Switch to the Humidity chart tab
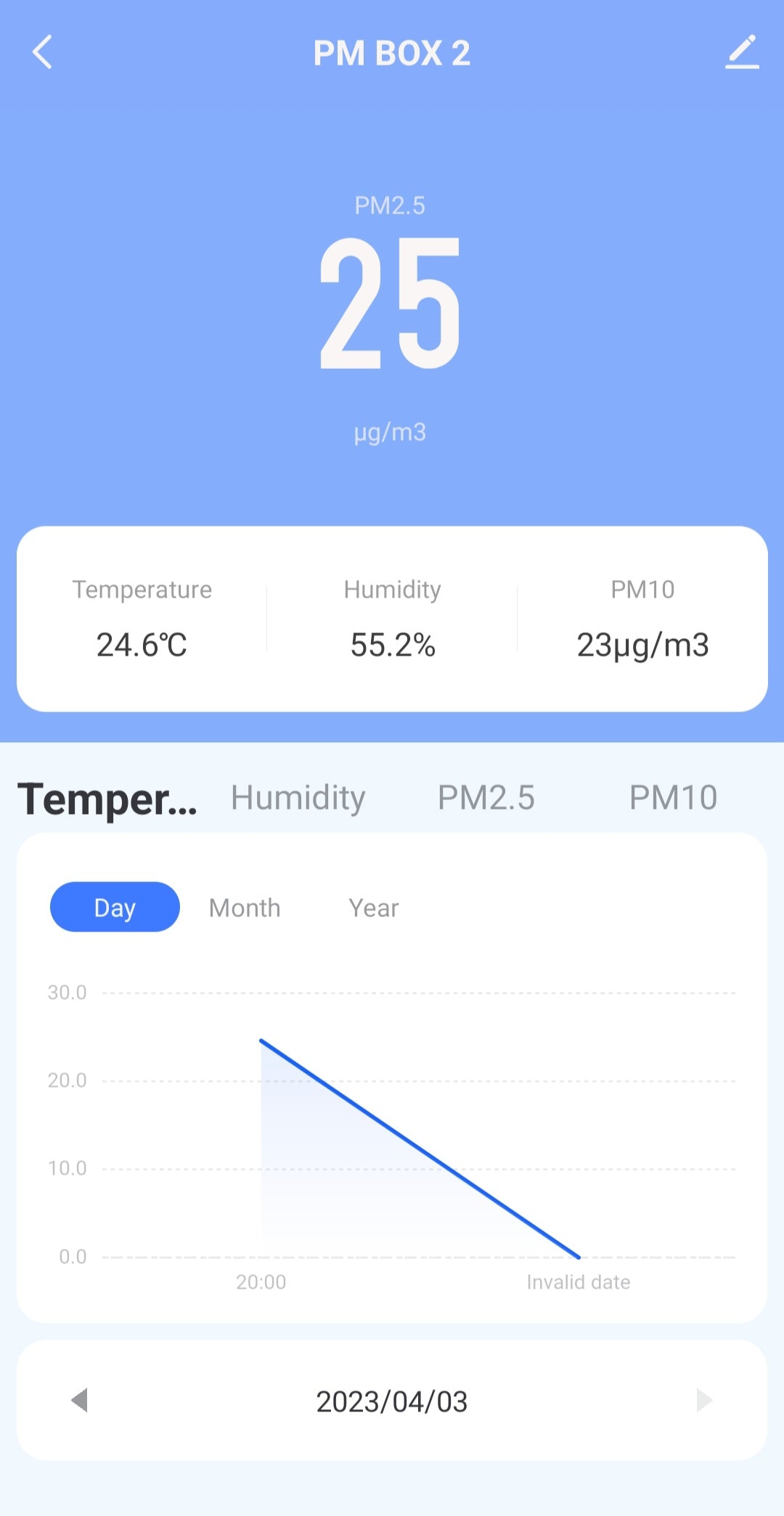Image resolution: width=784 pixels, height=1516 pixels. 298,797
